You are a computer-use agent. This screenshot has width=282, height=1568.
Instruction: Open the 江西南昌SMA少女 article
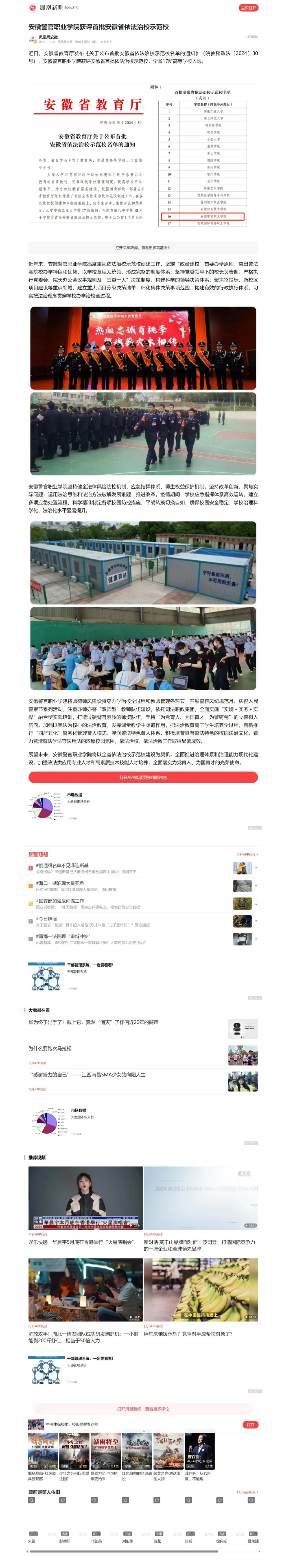(x=88, y=1074)
